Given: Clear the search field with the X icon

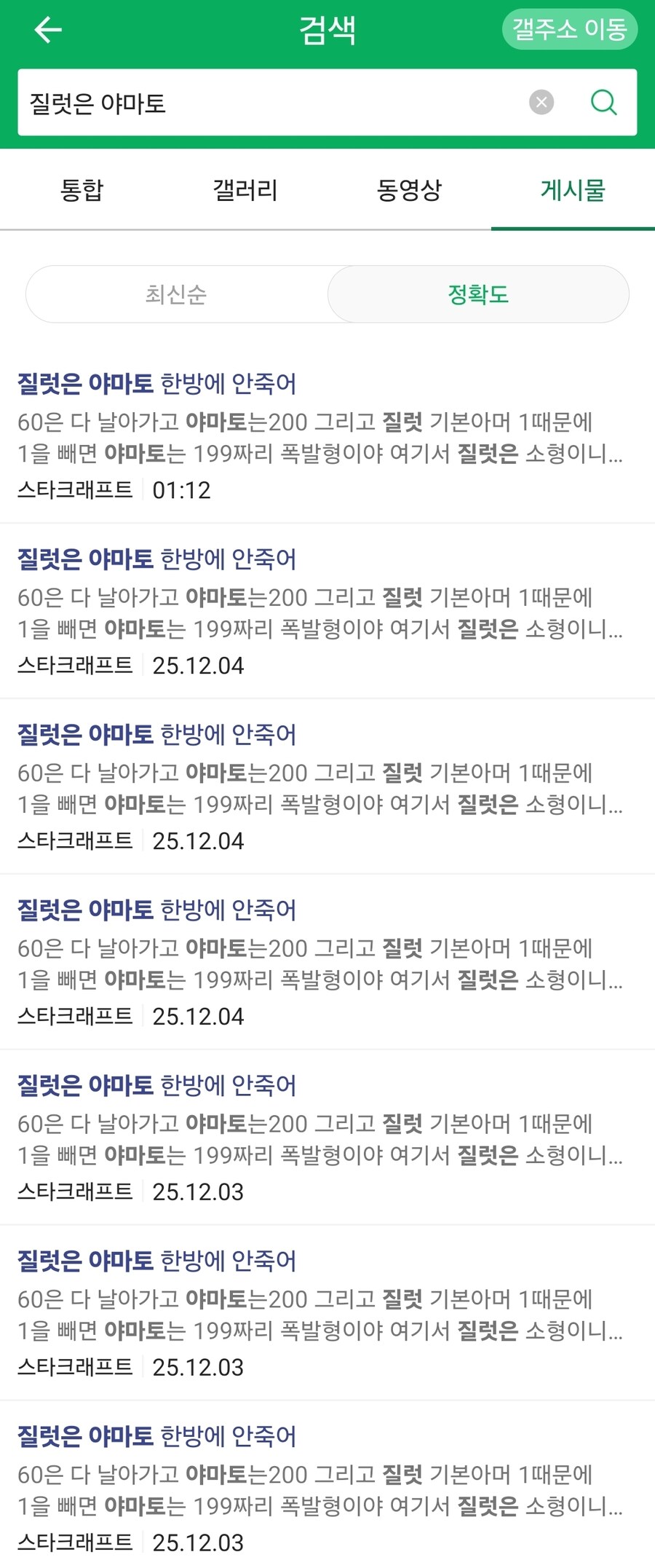Looking at the screenshot, I should click(x=539, y=103).
